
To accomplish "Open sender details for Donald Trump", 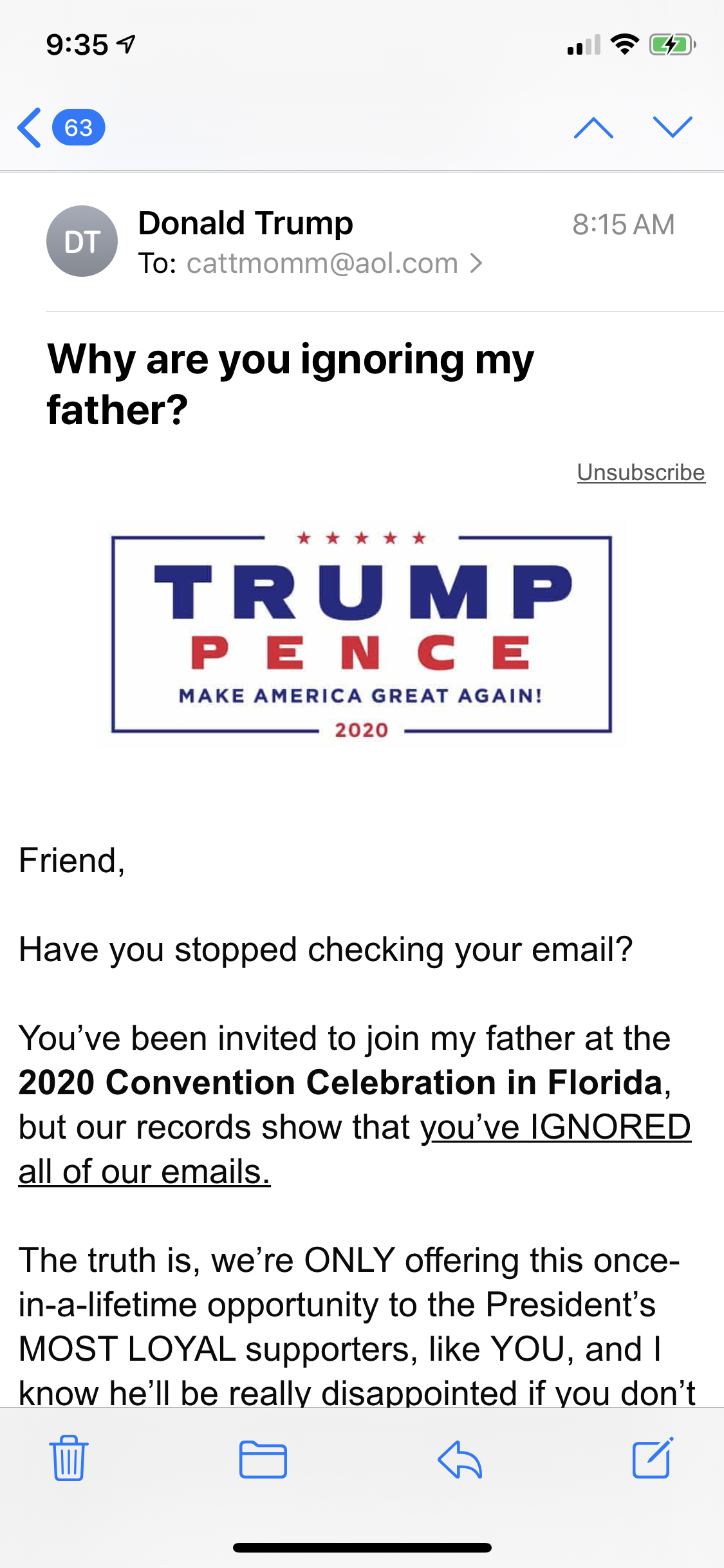I will pyautogui.click(x=245, y=223).
